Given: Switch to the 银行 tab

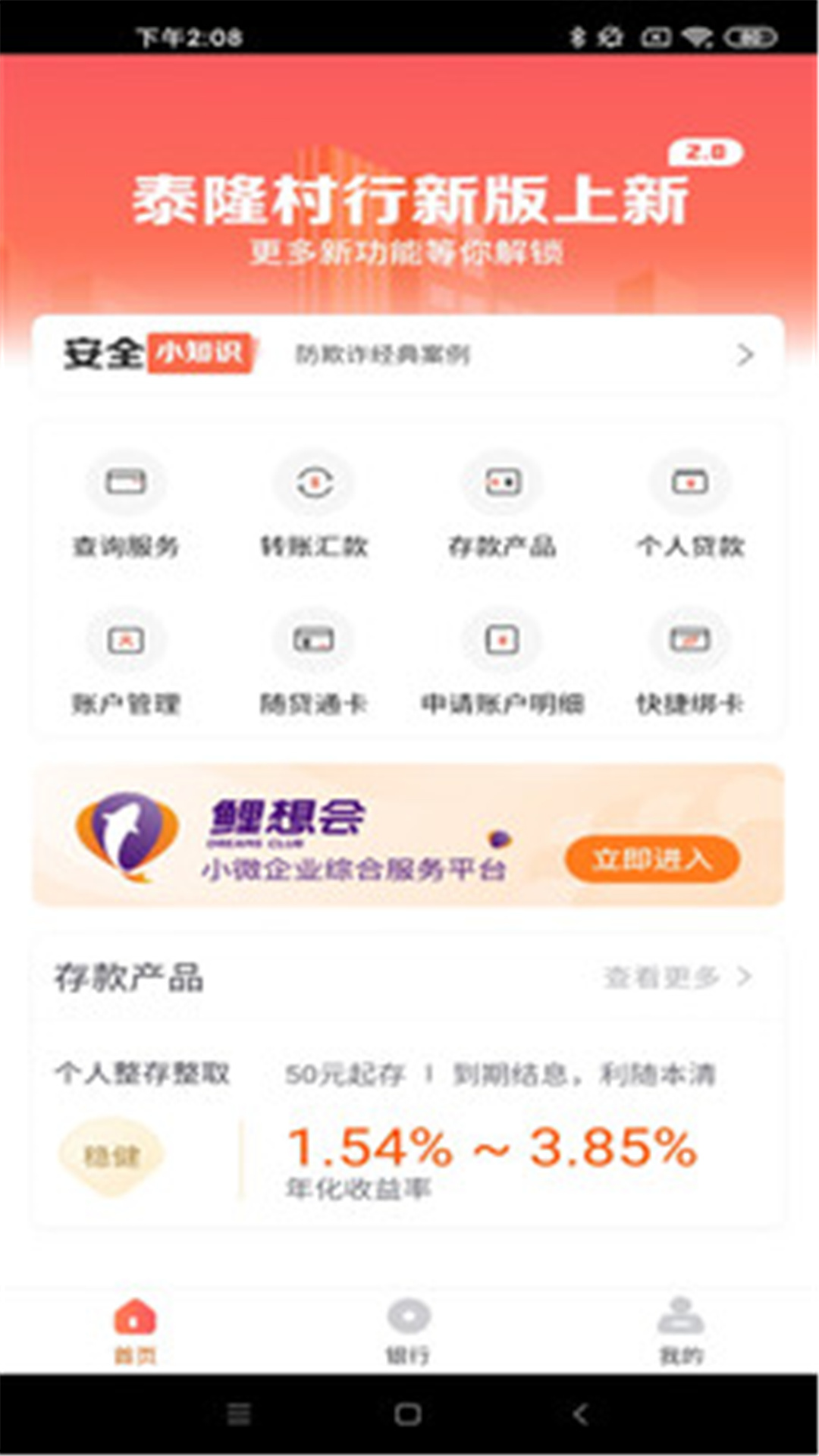Looking at the screenshot, I should [x=409, y=1332].
